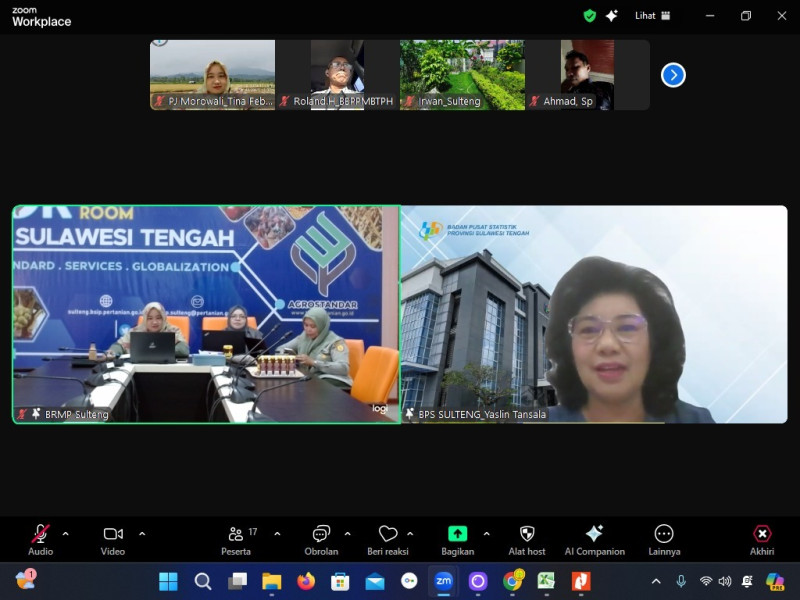This screenshot has width=800, height=600.
Task: Send a reaction via Beri reaksi
Action: [388, 539]
